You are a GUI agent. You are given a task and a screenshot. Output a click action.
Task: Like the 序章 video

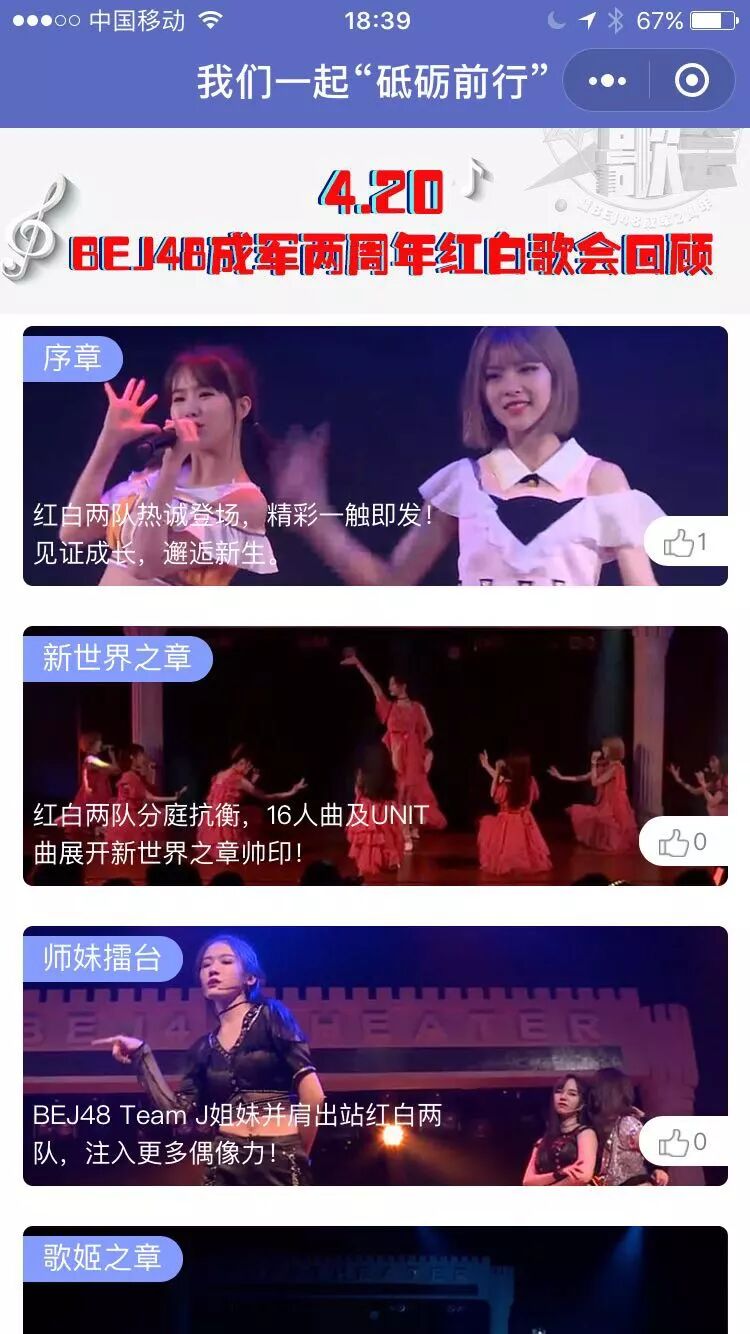click(x=686, y=543)
